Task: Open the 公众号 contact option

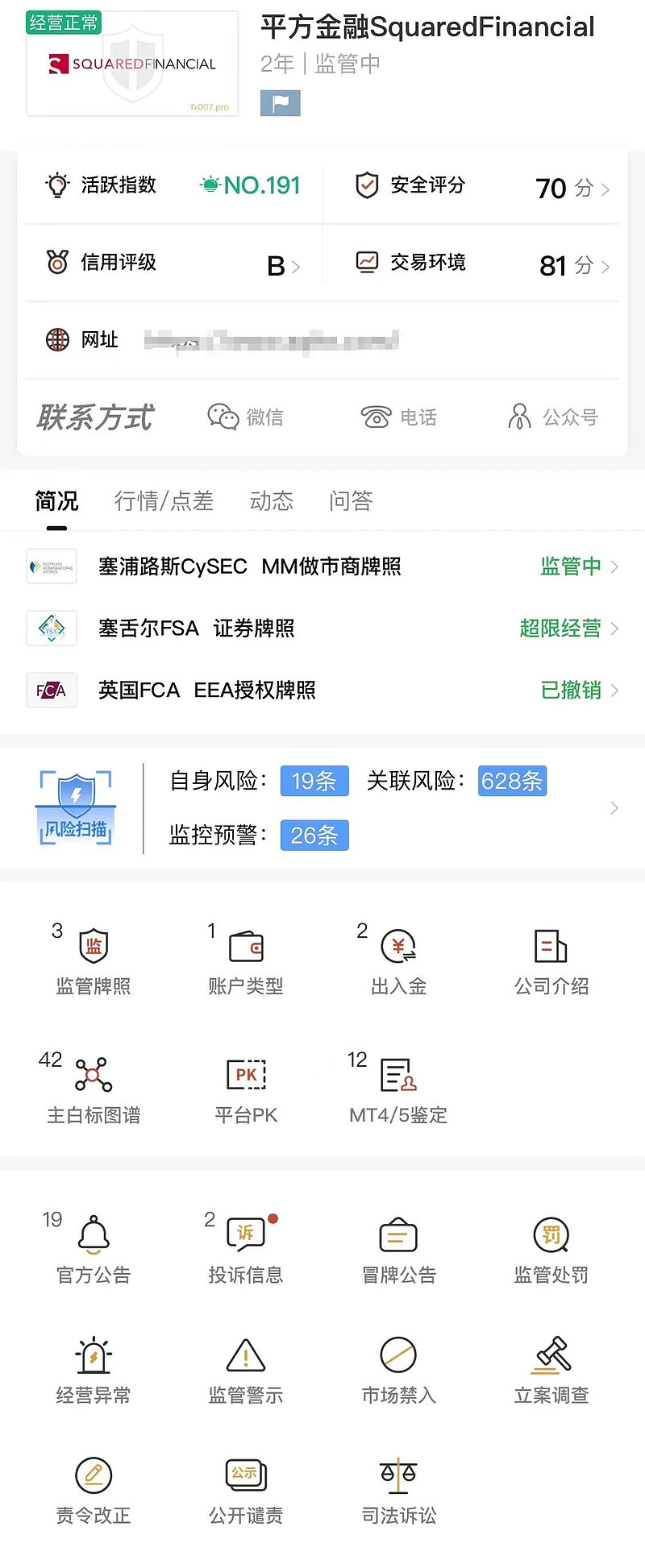Action: [553, 417]
